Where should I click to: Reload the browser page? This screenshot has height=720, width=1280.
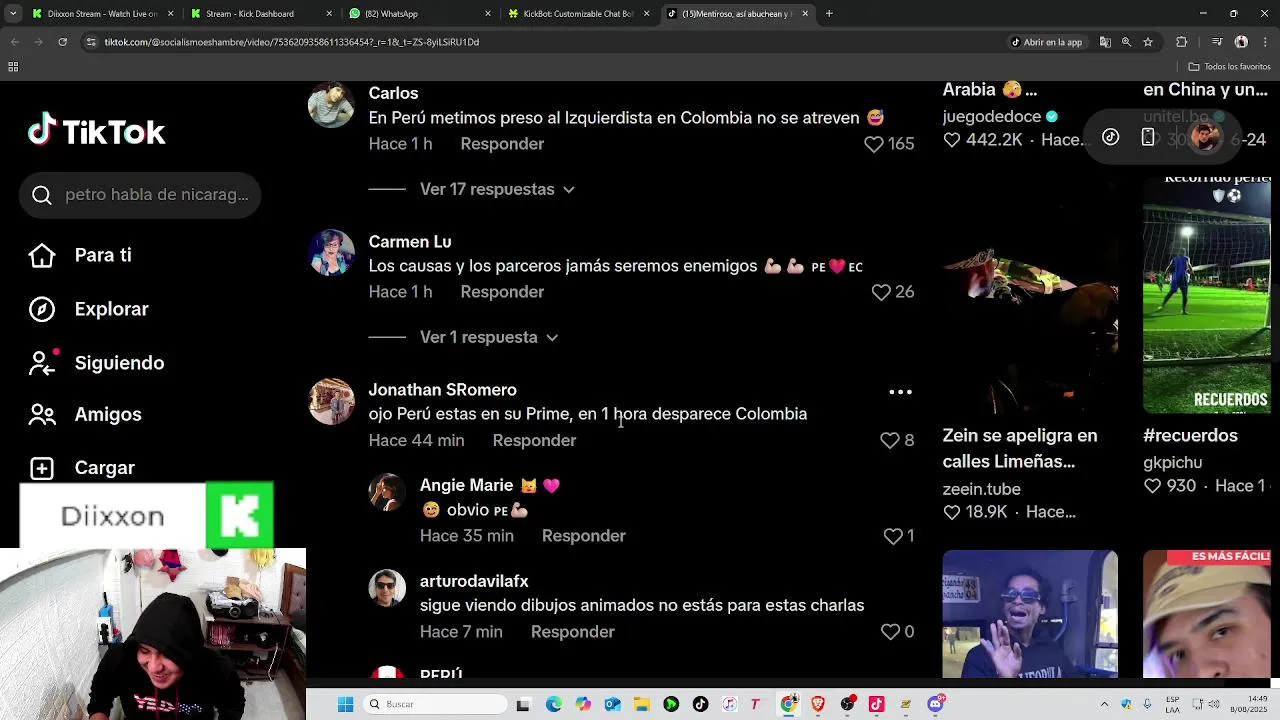click(x=62, y=42)
